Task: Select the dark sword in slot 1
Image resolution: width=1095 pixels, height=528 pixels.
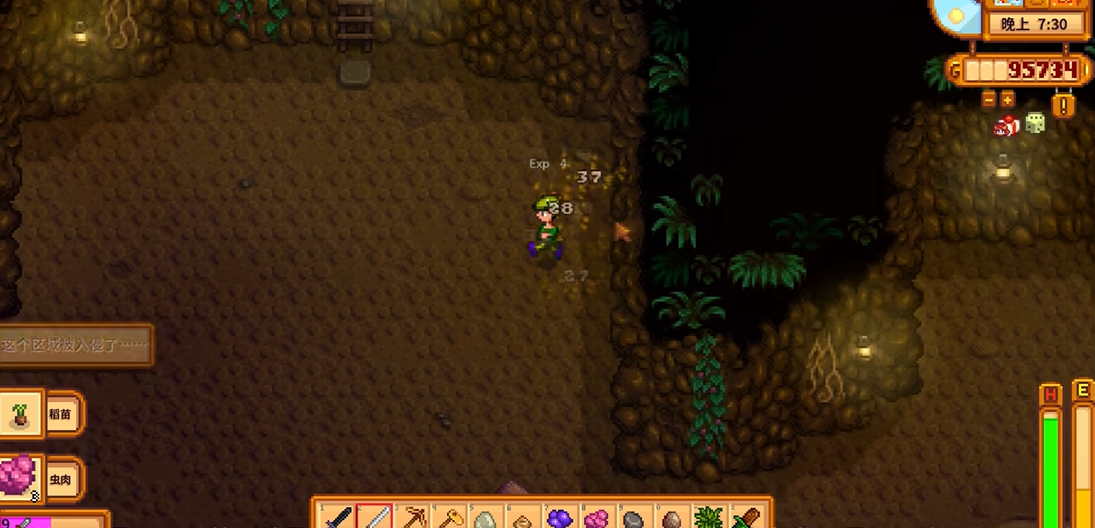Action: (x=338, y=518)
